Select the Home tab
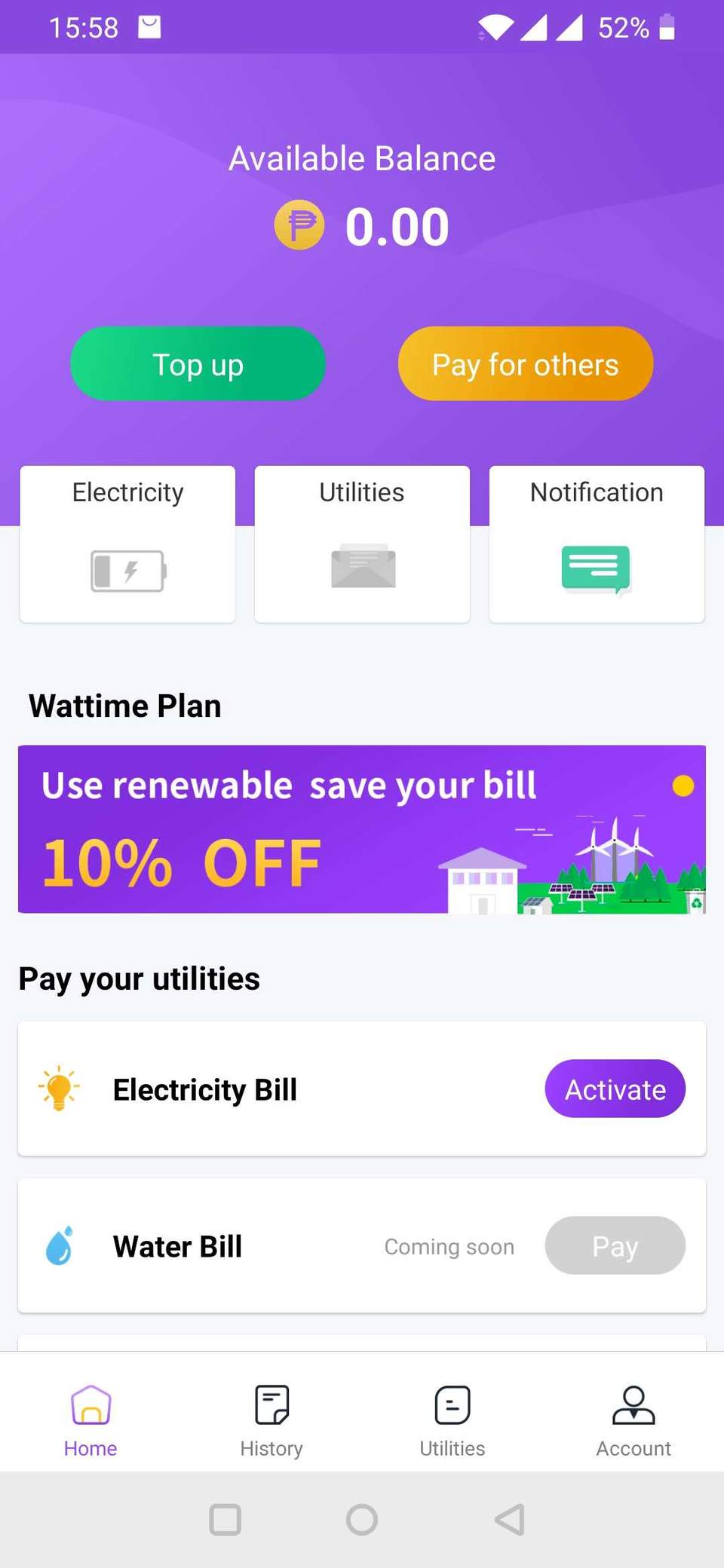 pos(90,1419)
